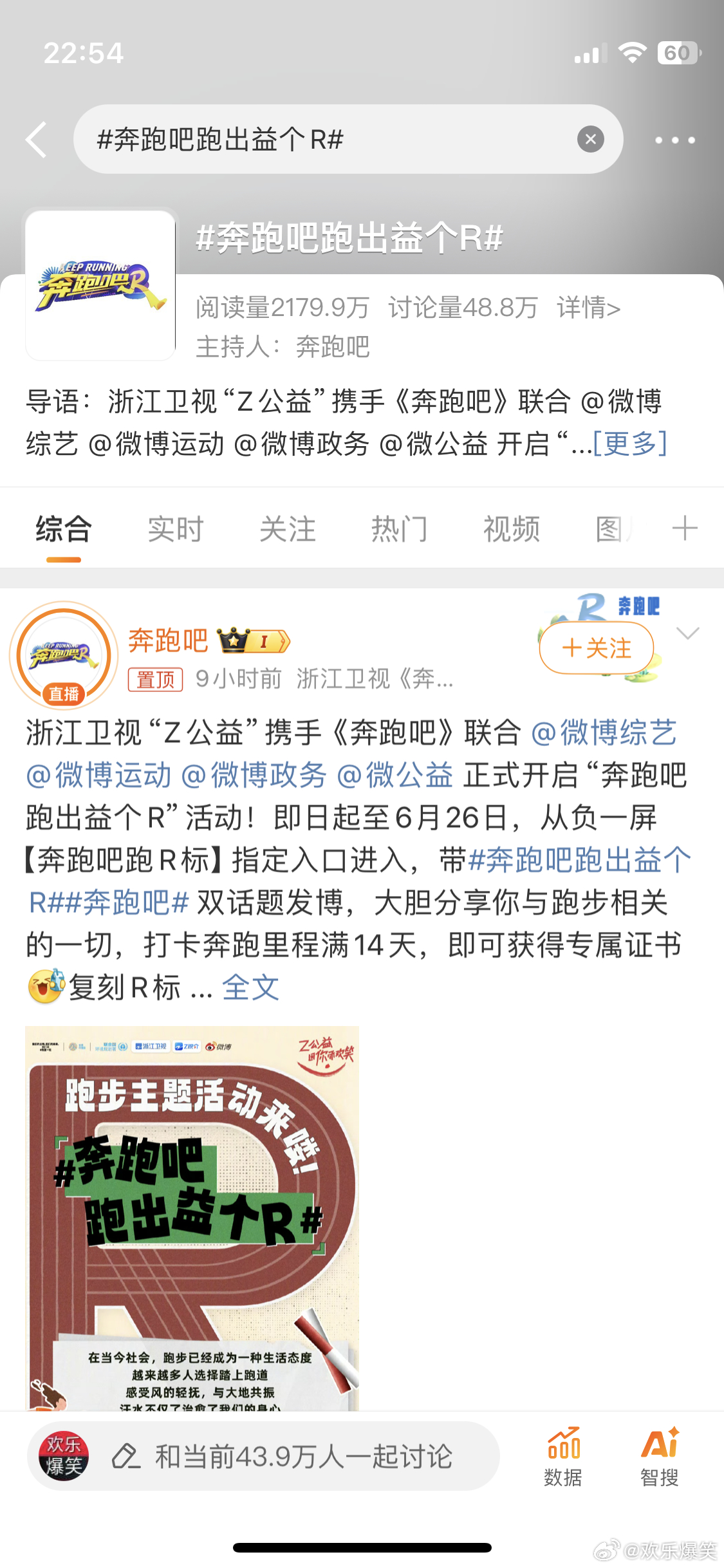Open topic 详情> details link
This screenshot has width=724, height=1568.
[589, 308]
